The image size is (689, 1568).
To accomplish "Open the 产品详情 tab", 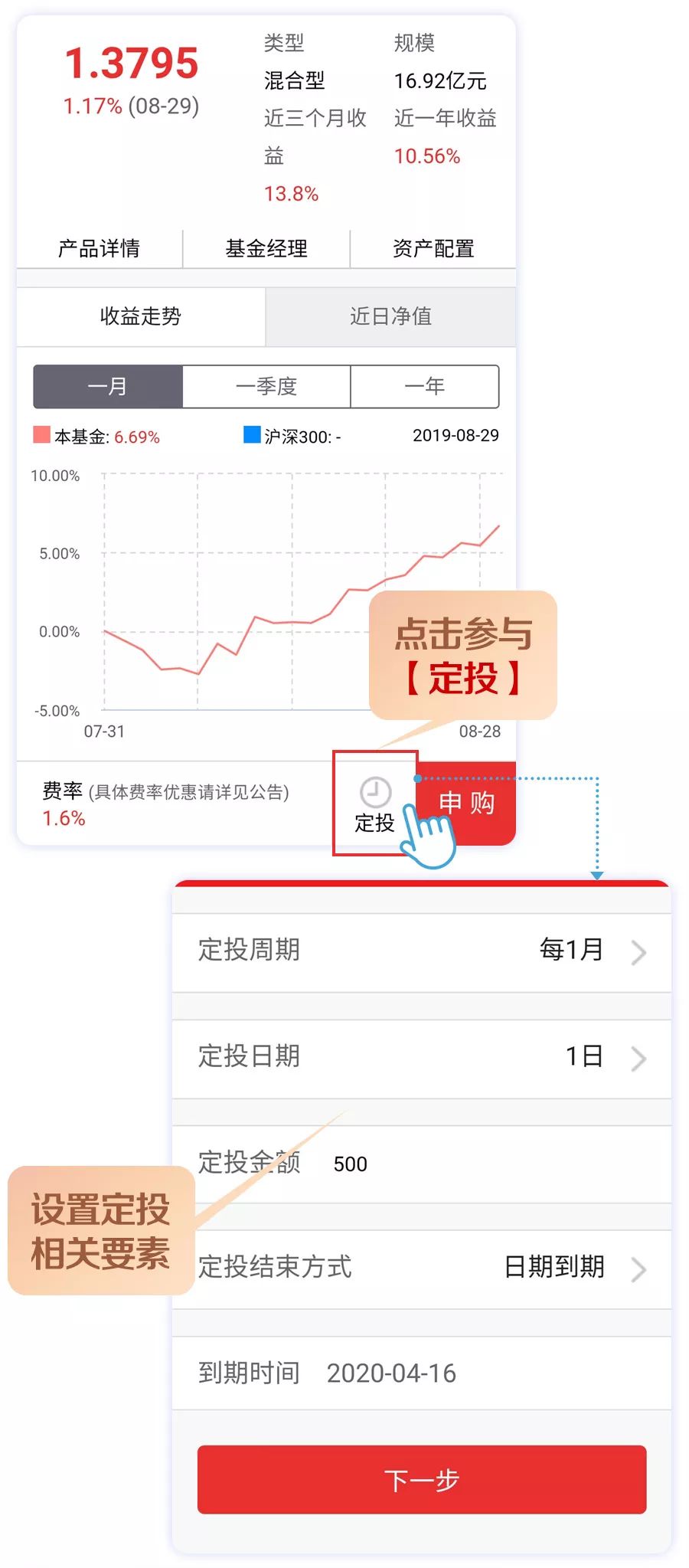I will [98, 247].
